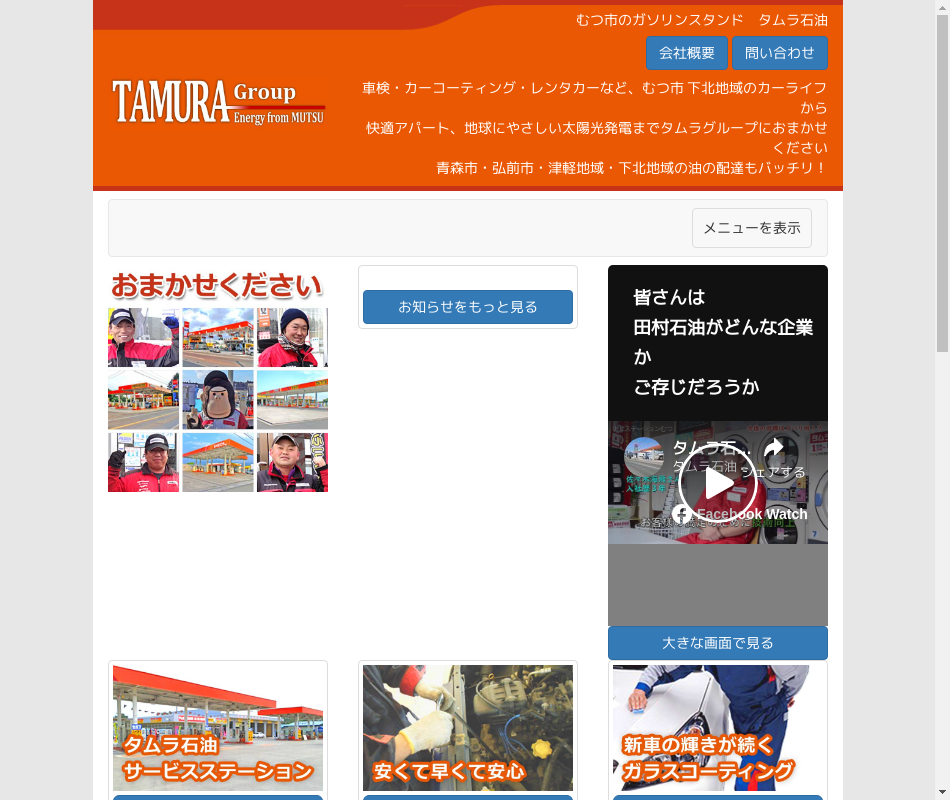Open the 安くて早くて安心 service card
Viewport: 950px width, 800px height.
click(x=467, y=728)
